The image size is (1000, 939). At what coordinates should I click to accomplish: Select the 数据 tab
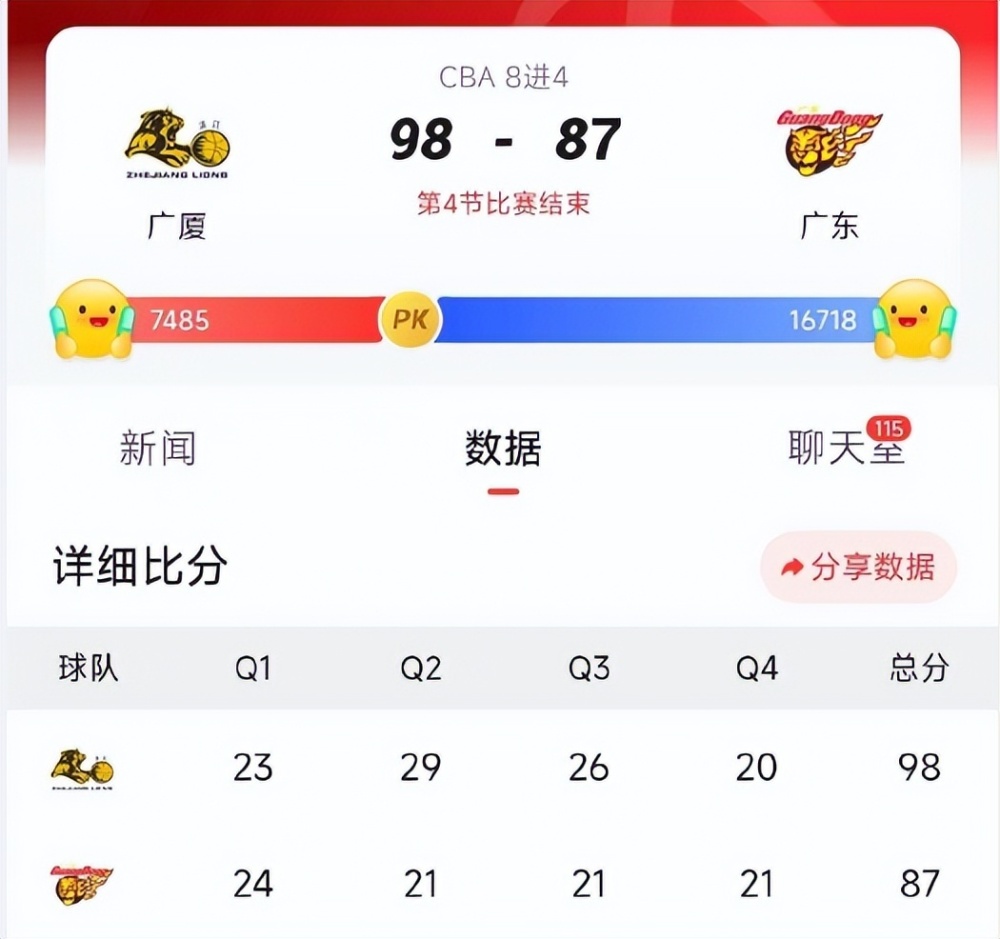coord(503,449)
